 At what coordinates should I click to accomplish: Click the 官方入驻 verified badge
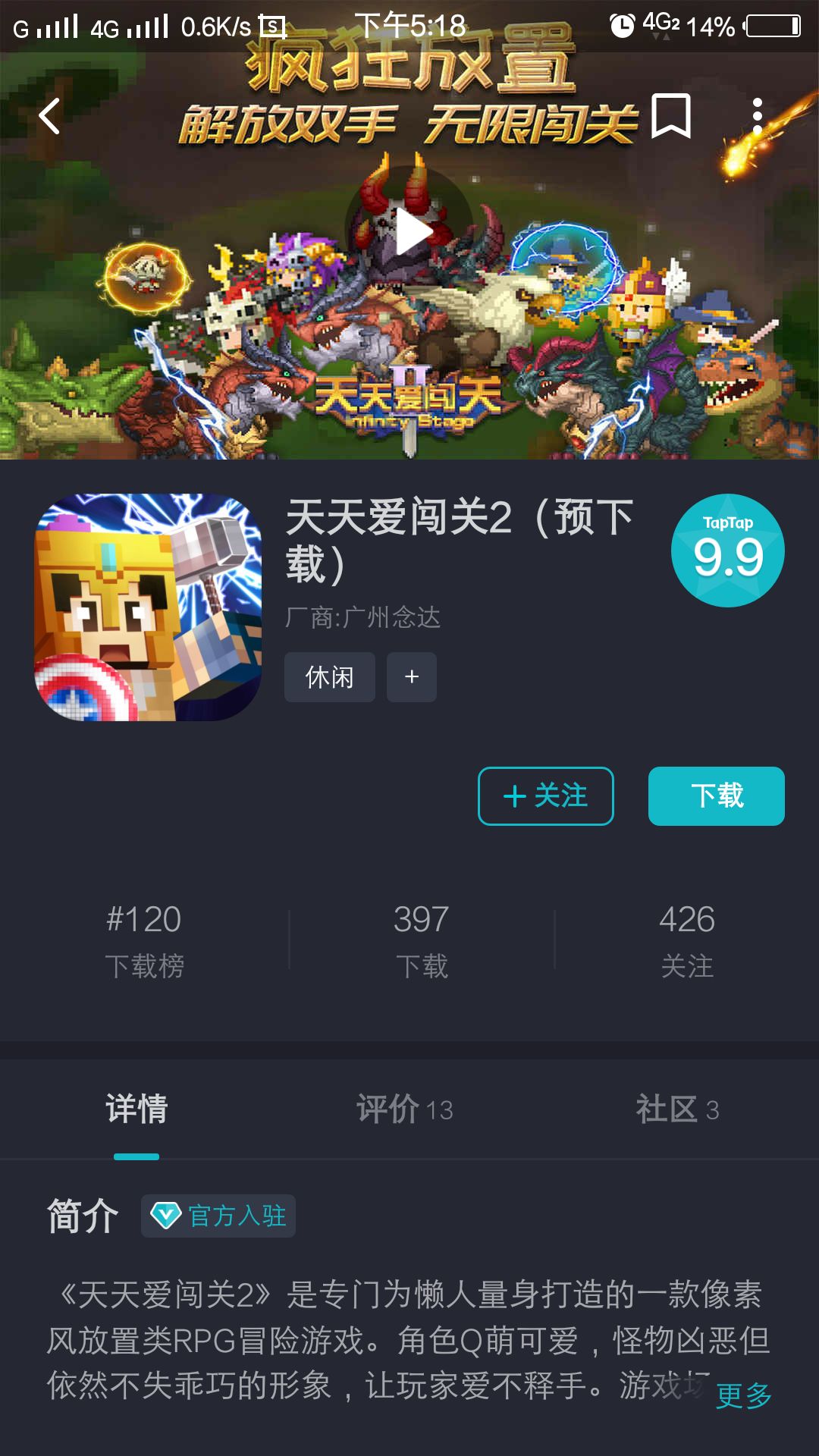(218, 1216)
